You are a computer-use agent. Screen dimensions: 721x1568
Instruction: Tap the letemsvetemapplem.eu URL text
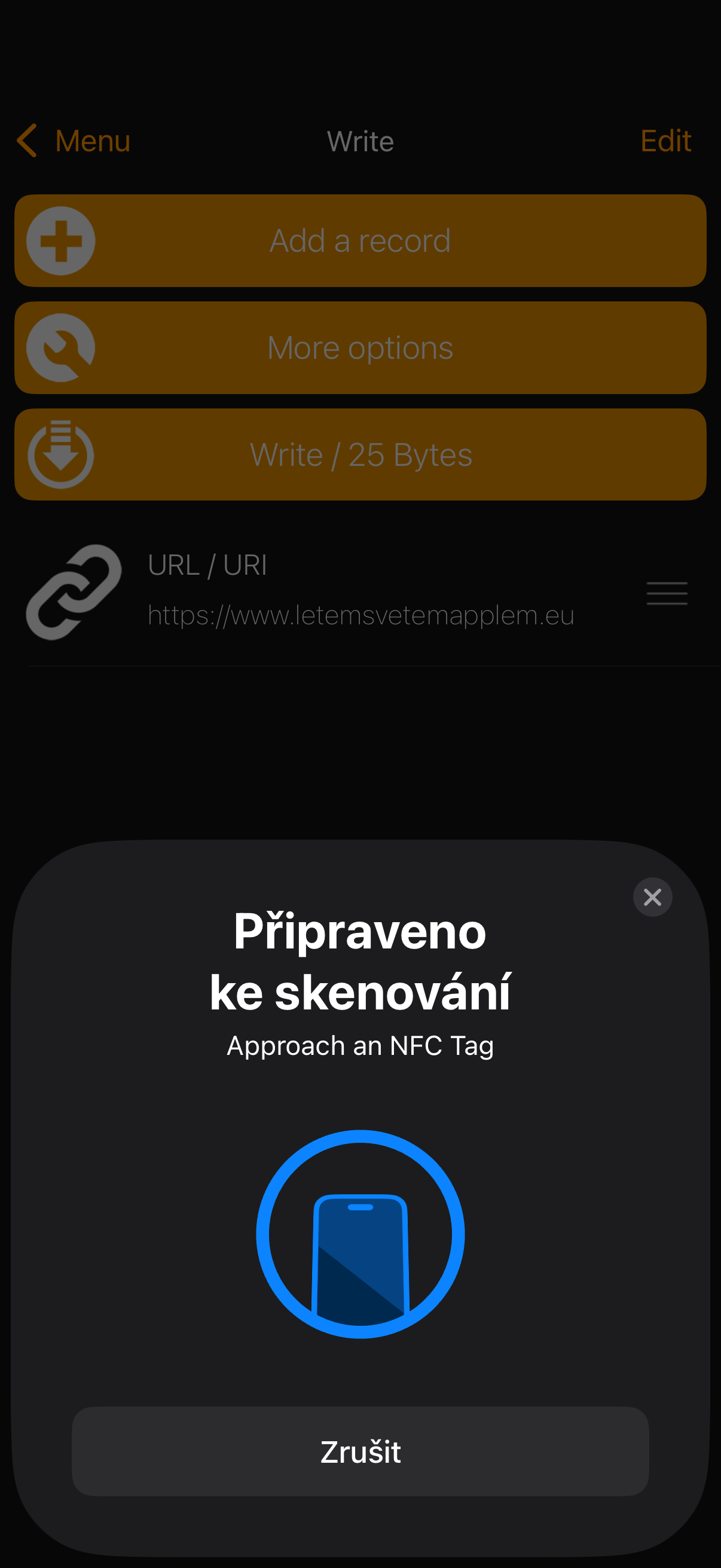tap(361, 615)
